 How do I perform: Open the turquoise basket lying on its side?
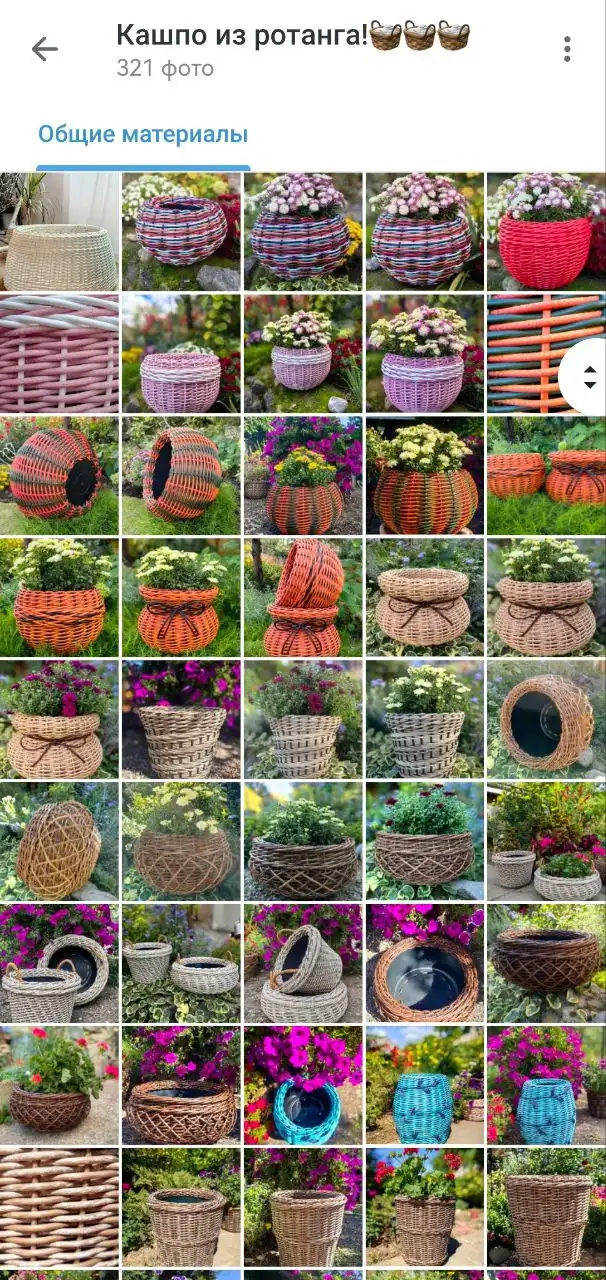pos(303,1086)
